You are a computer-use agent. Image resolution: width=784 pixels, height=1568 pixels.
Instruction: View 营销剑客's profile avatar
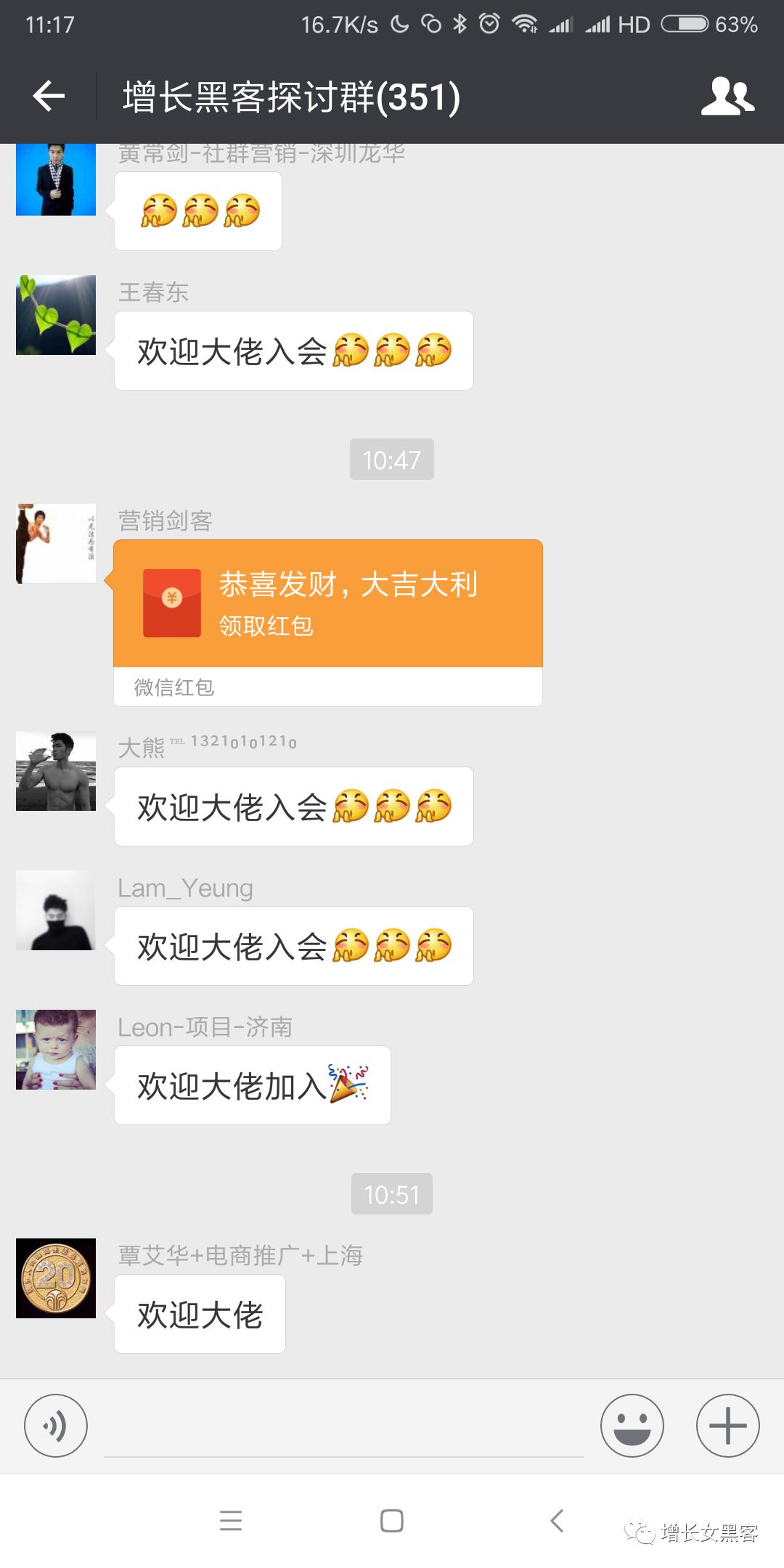56,543
